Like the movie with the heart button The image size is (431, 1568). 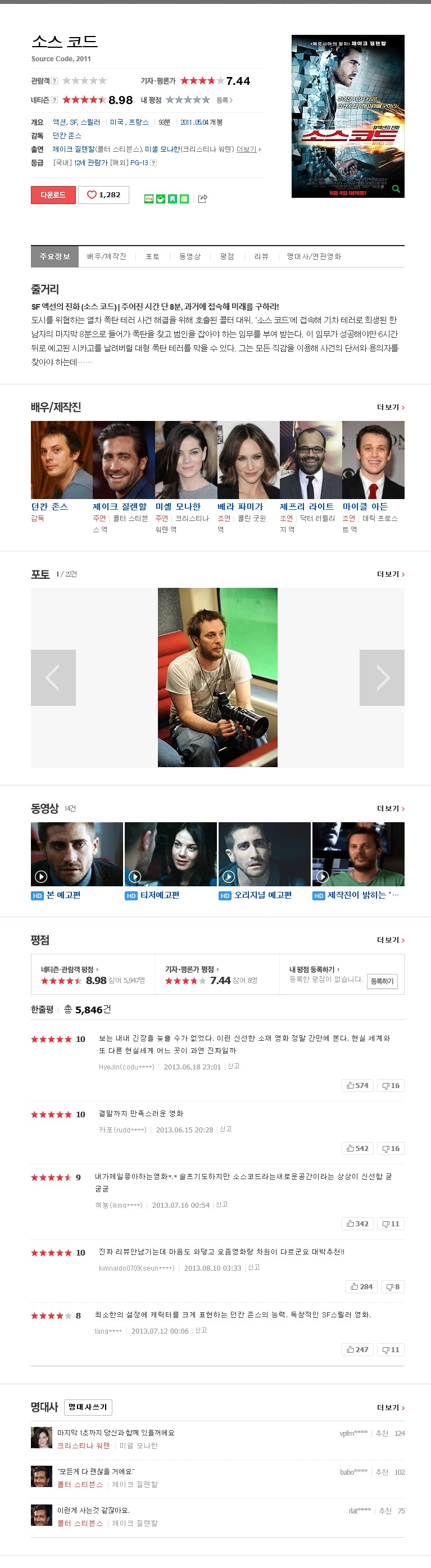[x=103, y=195]
